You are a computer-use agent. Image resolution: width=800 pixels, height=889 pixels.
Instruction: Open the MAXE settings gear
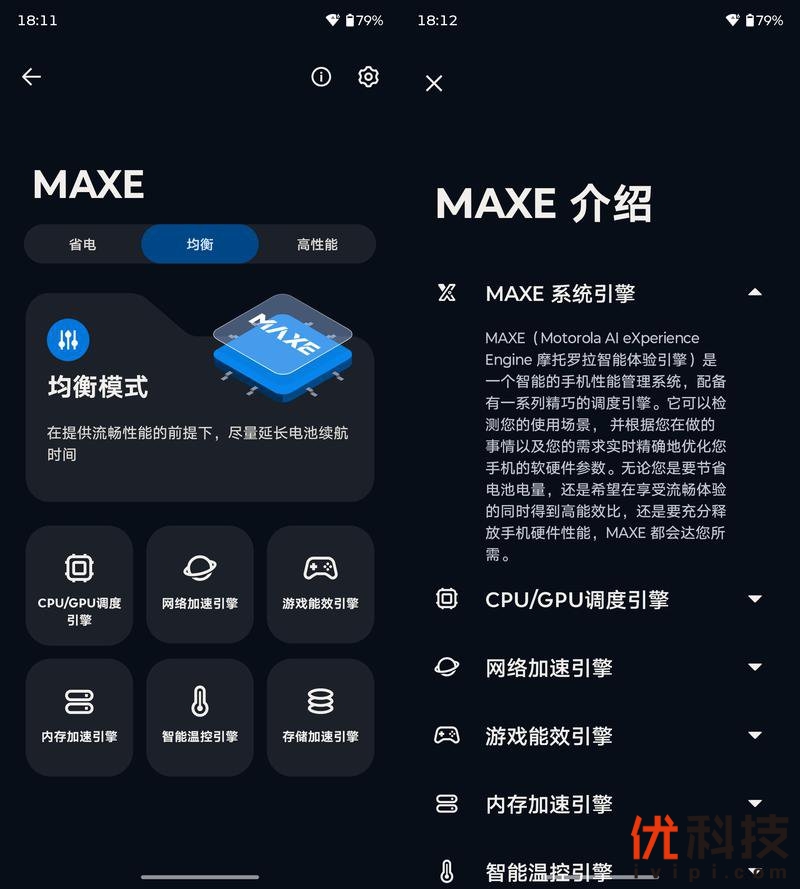tap(369, 77)
